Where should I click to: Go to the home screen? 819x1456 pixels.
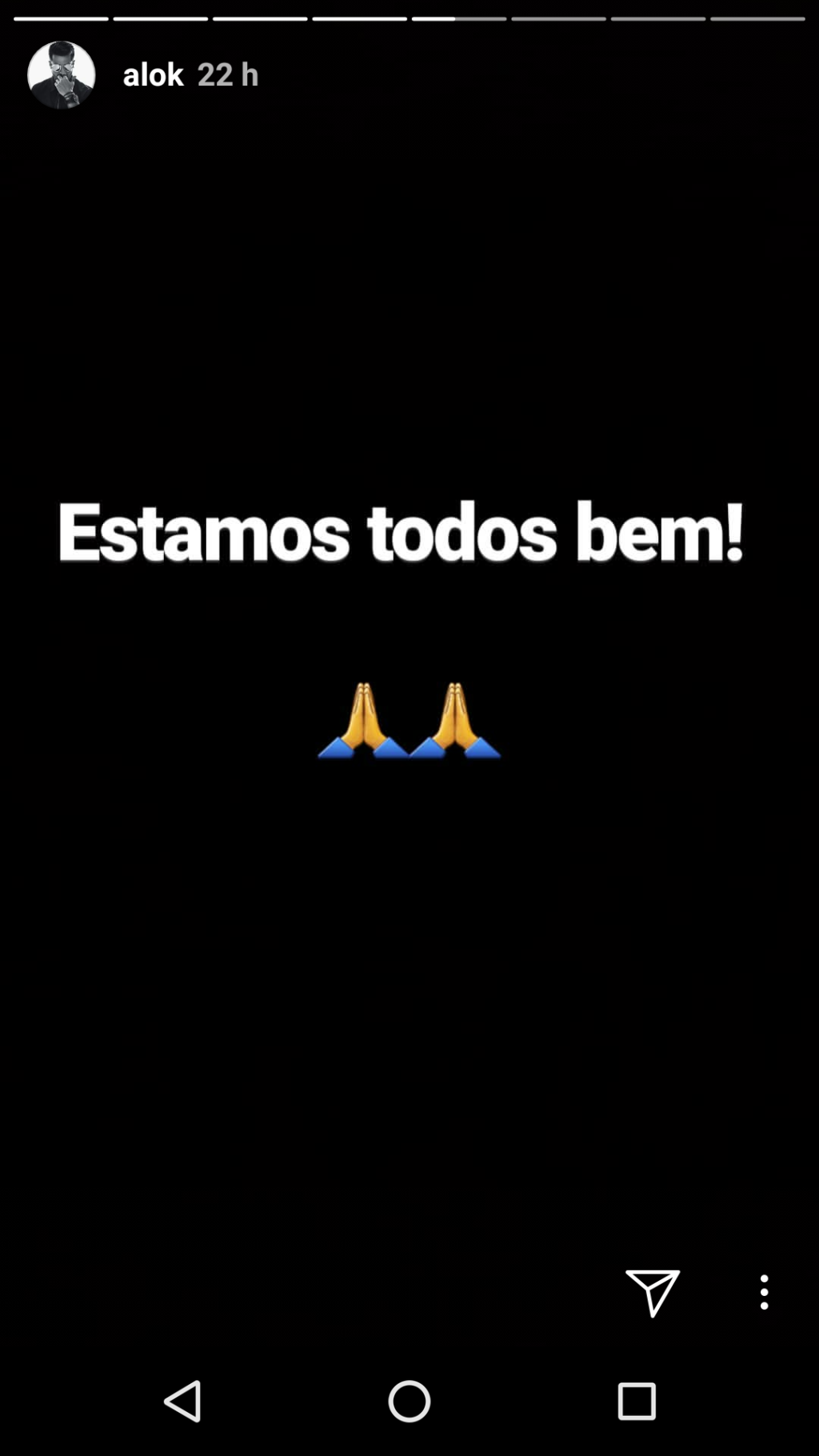(x=409, y=1401)
